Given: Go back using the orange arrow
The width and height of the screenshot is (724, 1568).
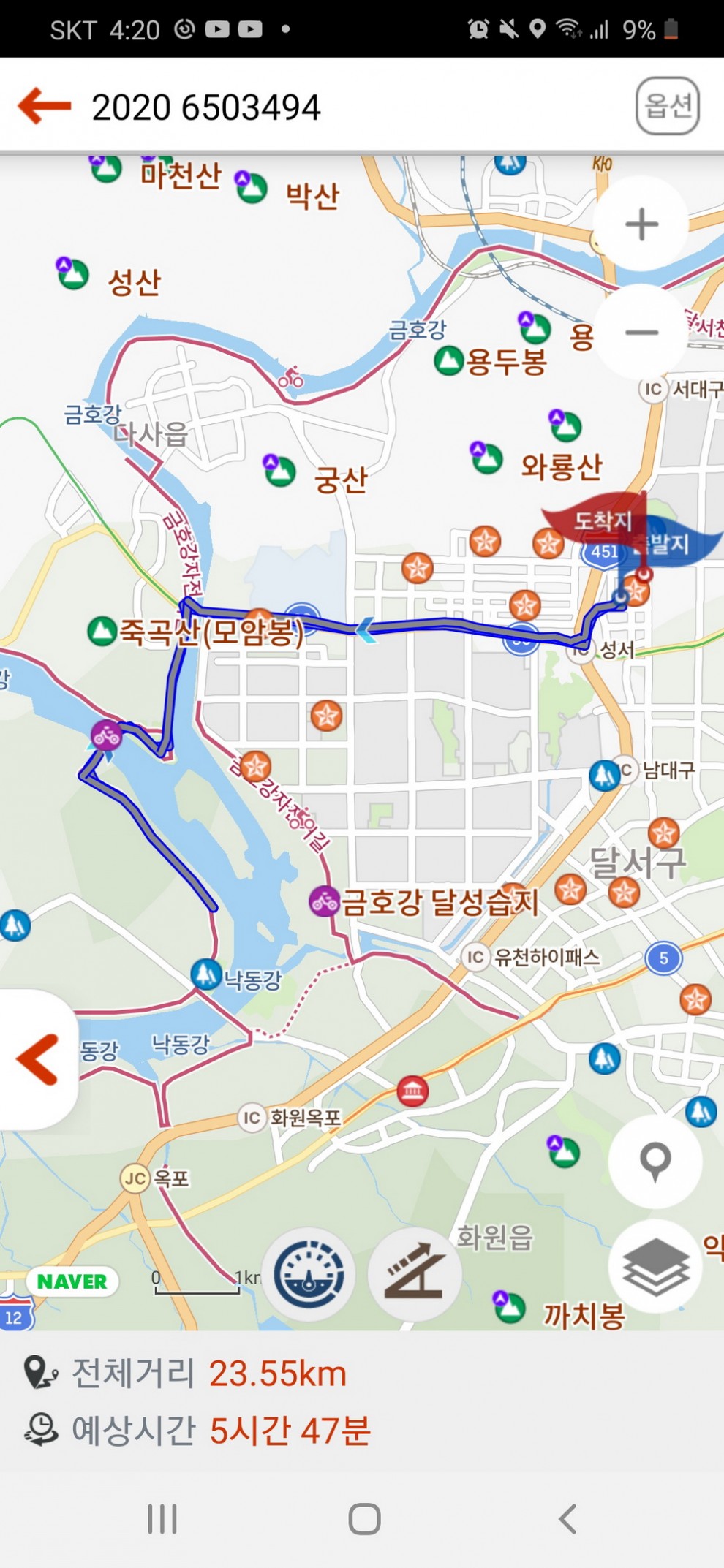Looking at the screenshot, I should (x=45, y=106).
